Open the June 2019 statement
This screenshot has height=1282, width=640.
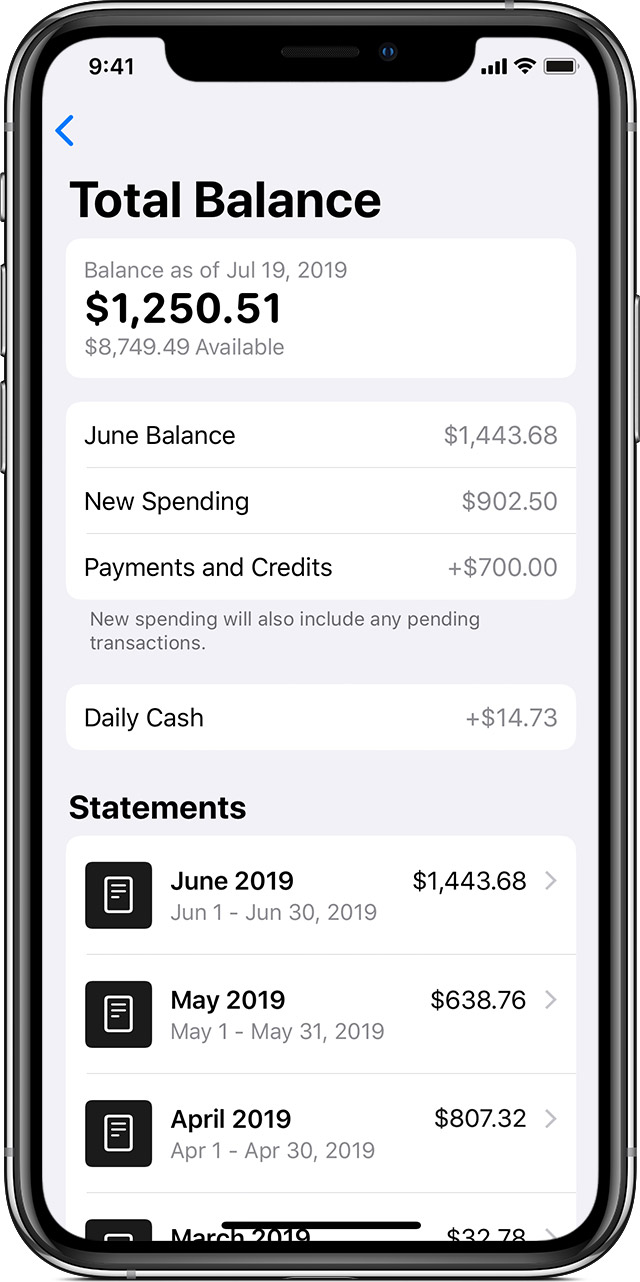click(321, 895)
